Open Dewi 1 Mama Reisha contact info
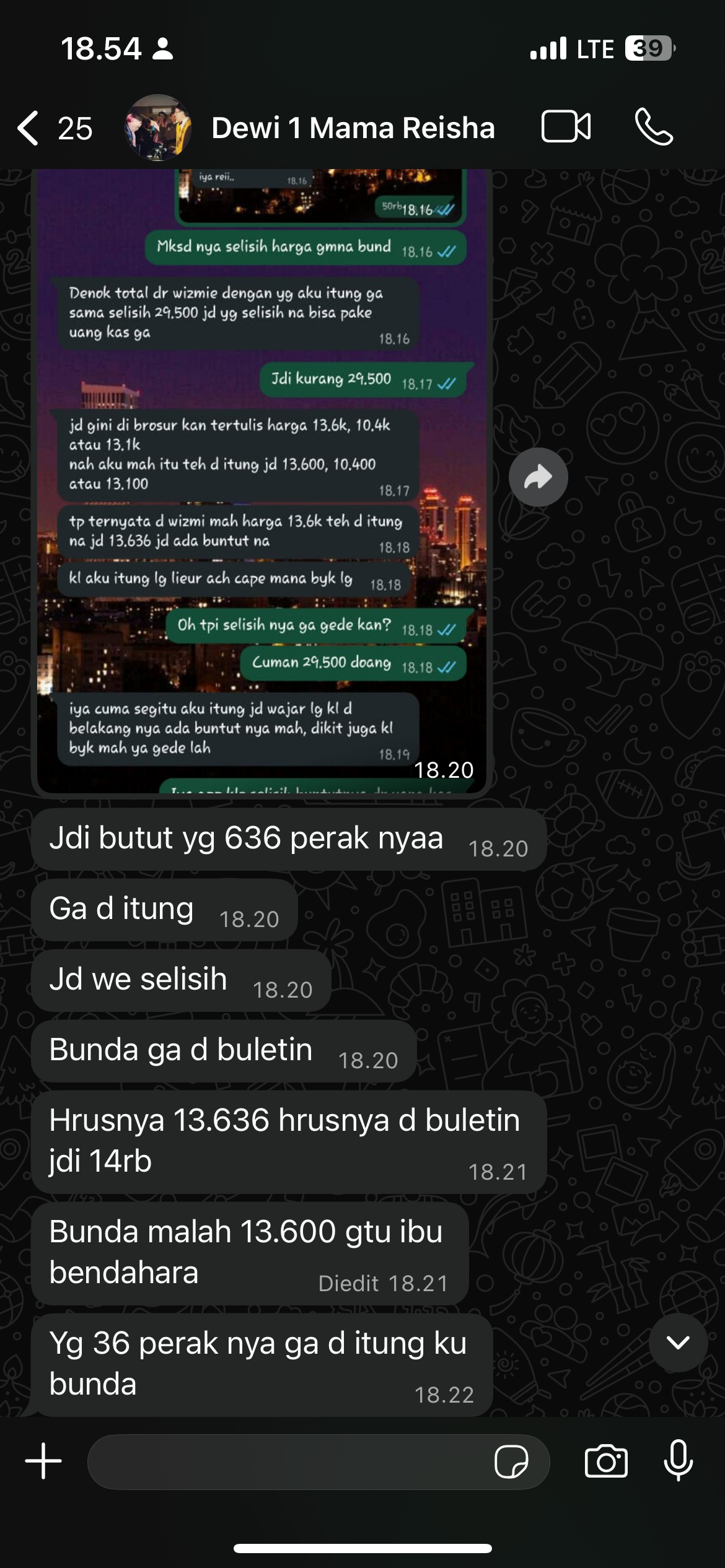Screen dimensions: 725x1568 [x=353, y=128]
